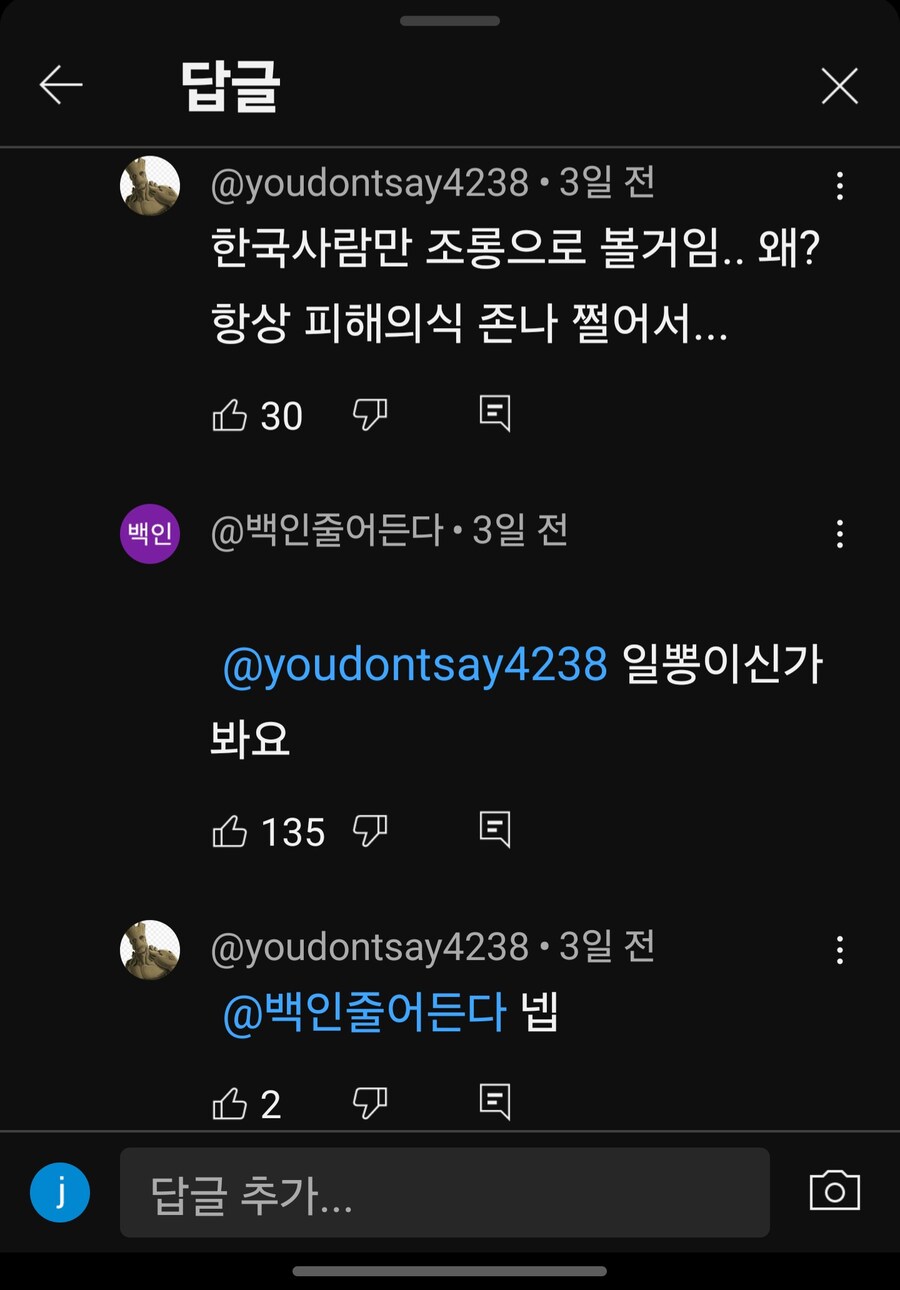Toggle dislike on the first comment

coord(370,414)
